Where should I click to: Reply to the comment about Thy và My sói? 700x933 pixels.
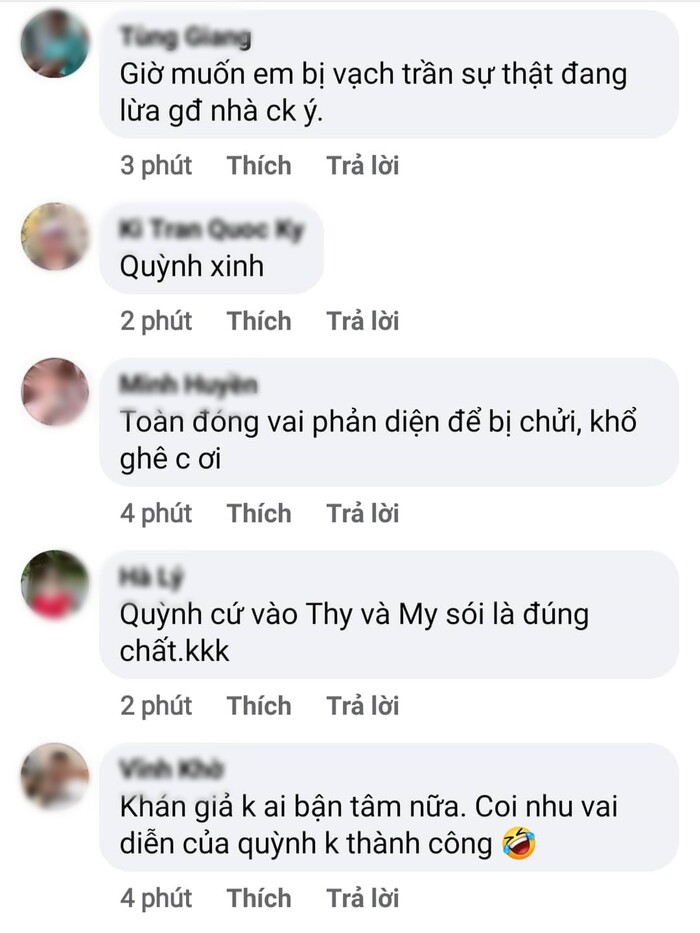point(362,706)
